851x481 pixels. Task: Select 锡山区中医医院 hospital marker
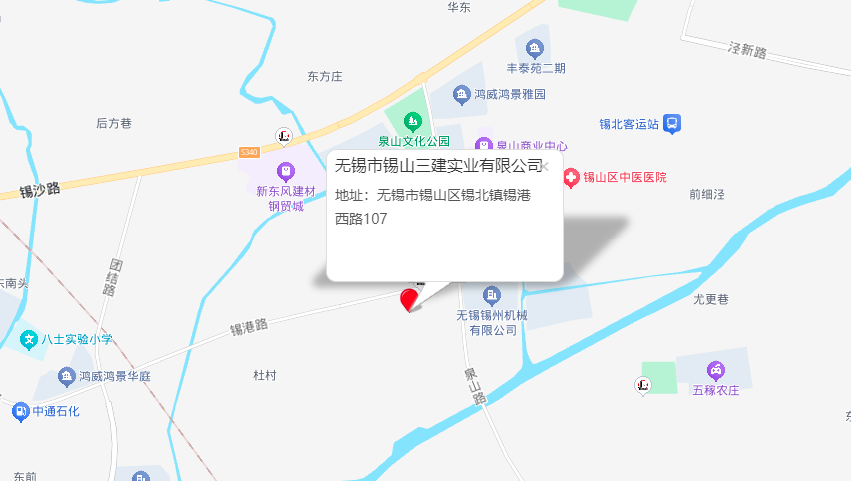click(x=571, y=178)
